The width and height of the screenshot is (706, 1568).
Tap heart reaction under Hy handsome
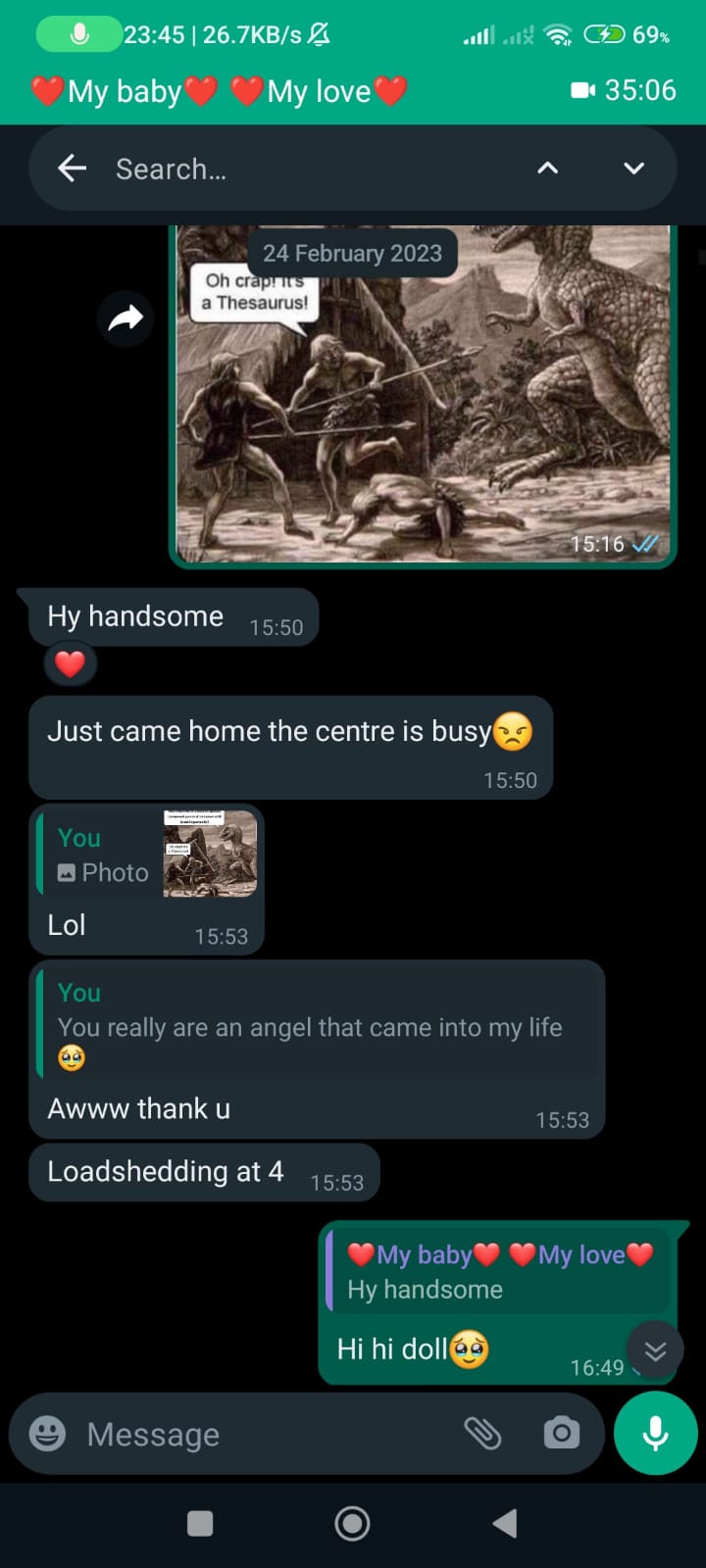[x=70, y=664]
